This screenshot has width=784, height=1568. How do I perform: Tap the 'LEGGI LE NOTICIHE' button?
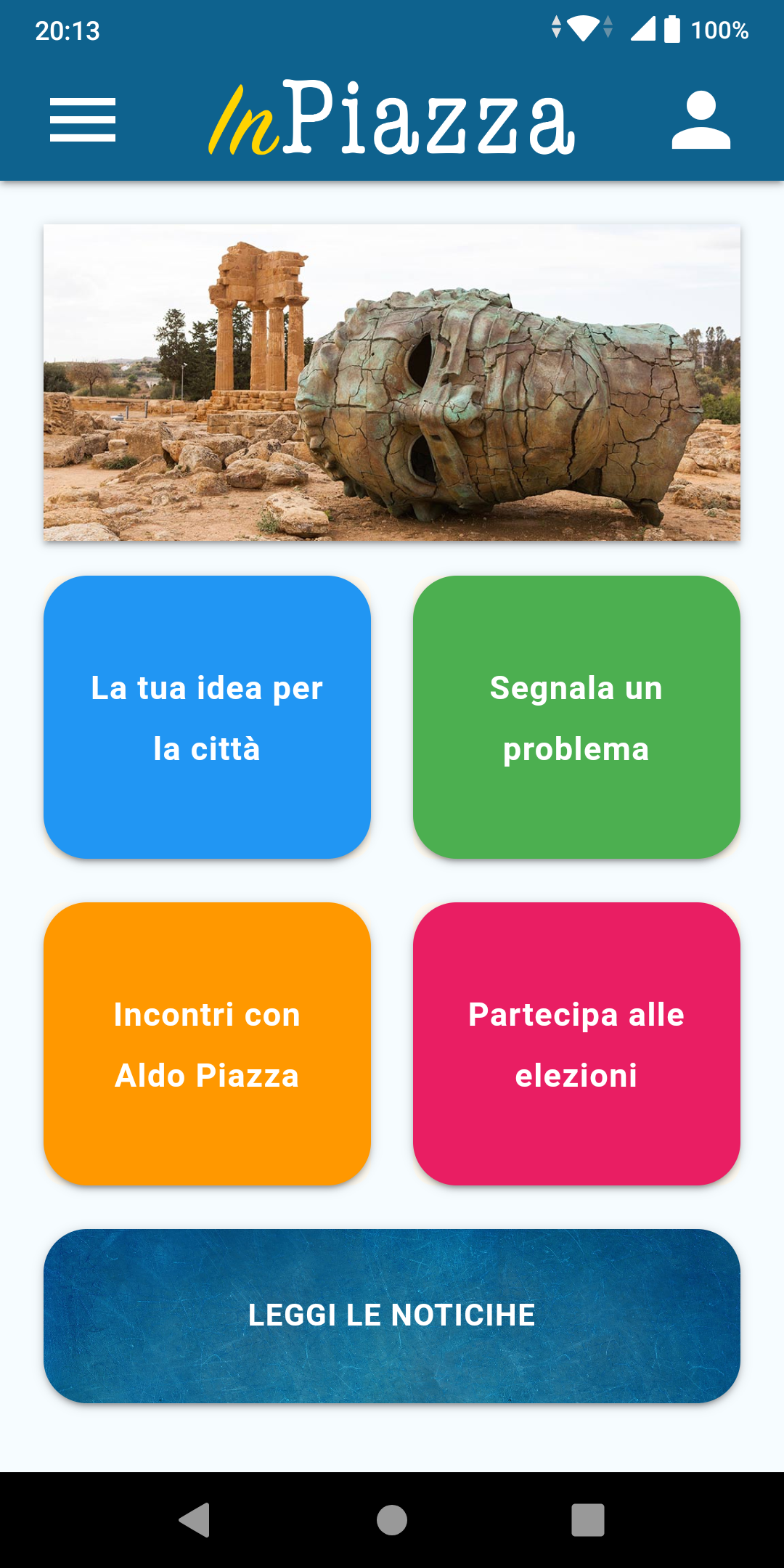tap(392, 1315)
